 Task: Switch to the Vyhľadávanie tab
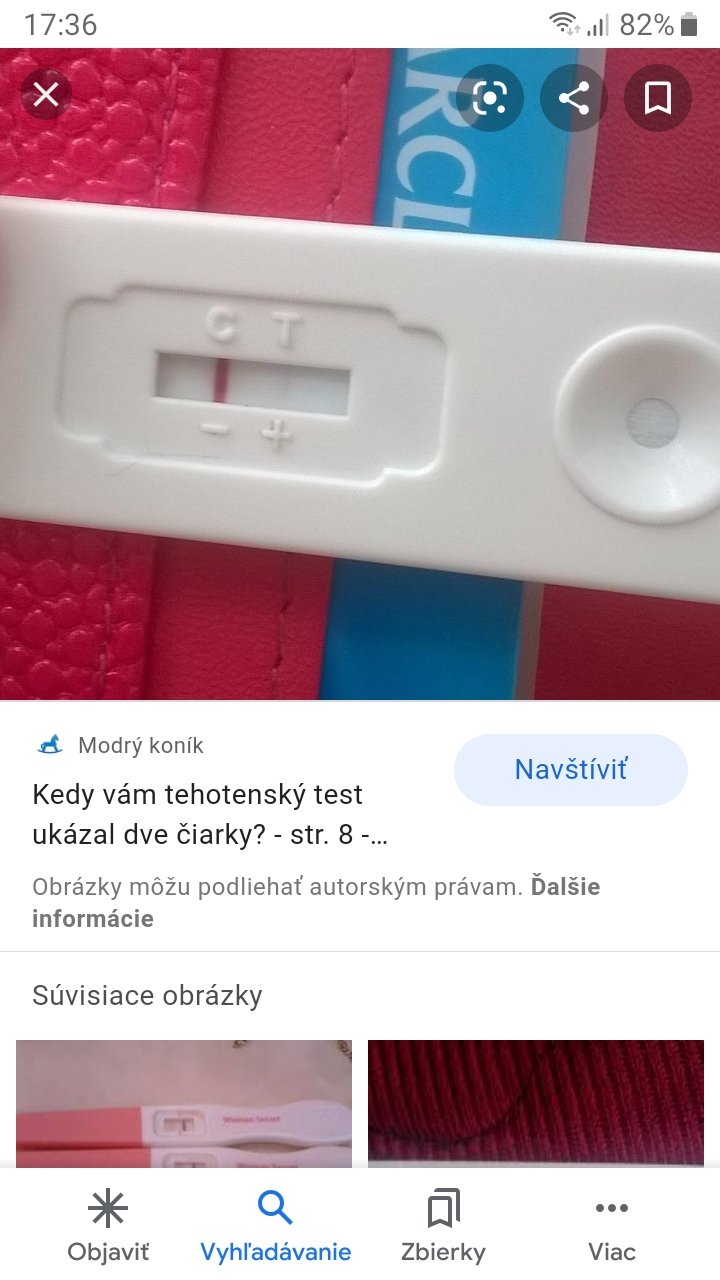coord(275,1226)
